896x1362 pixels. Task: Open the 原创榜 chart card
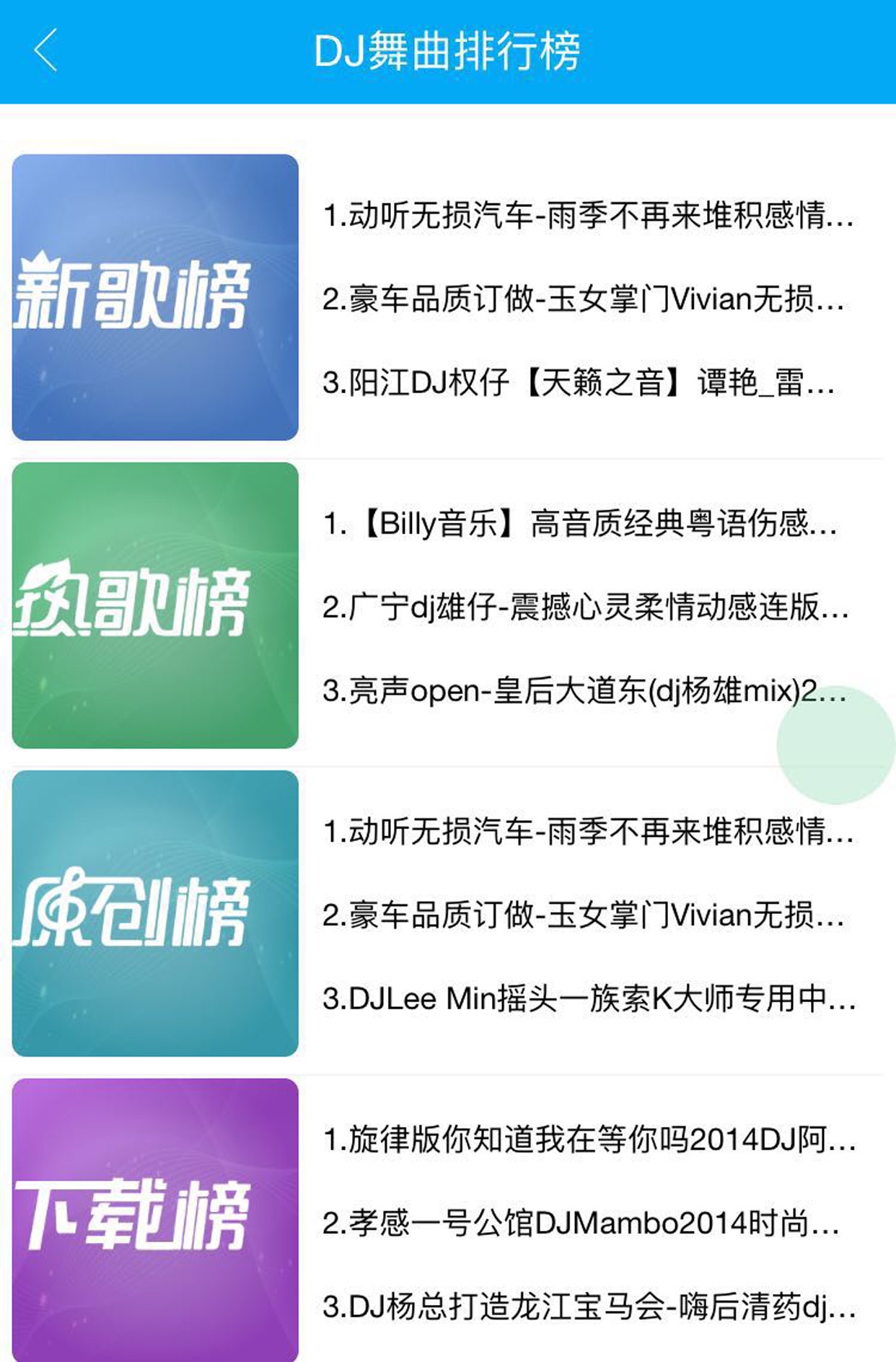pos(155,913)
